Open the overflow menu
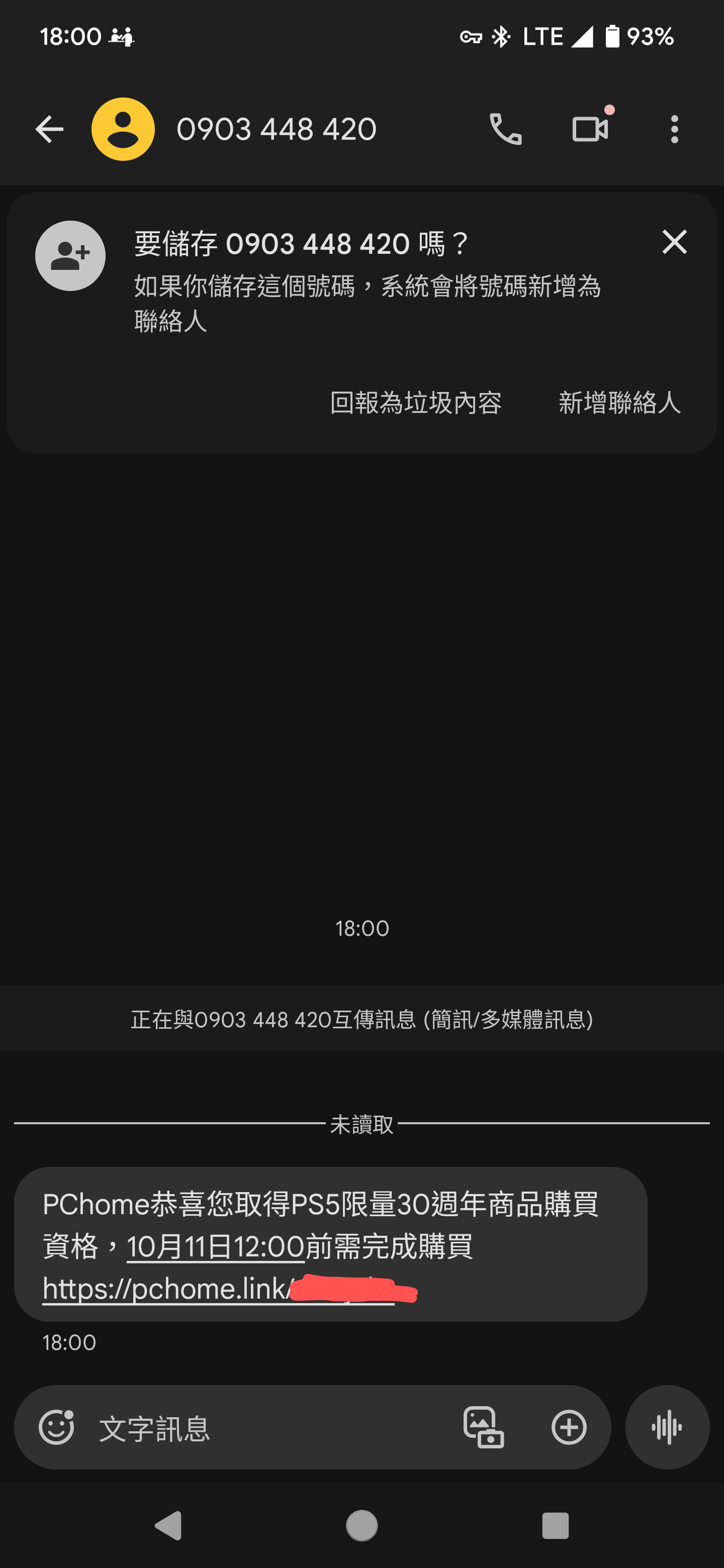The height and width of the screenshot is (1568, 724). click(674, 129)
